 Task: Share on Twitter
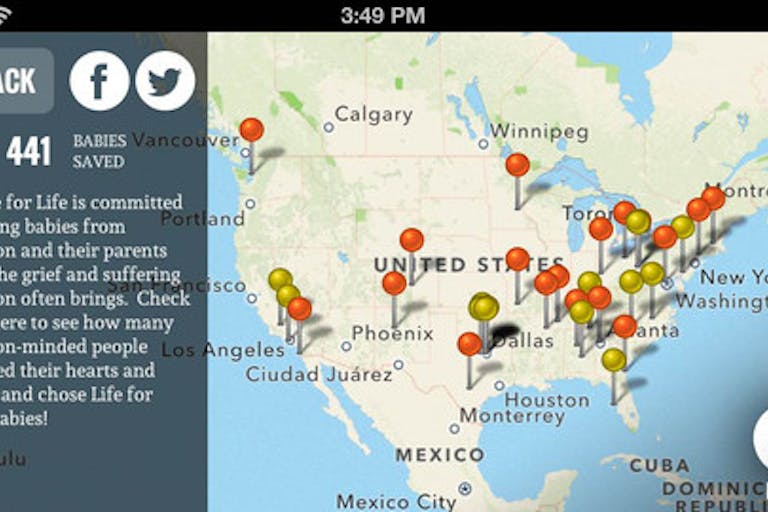[x=165, y=80]
